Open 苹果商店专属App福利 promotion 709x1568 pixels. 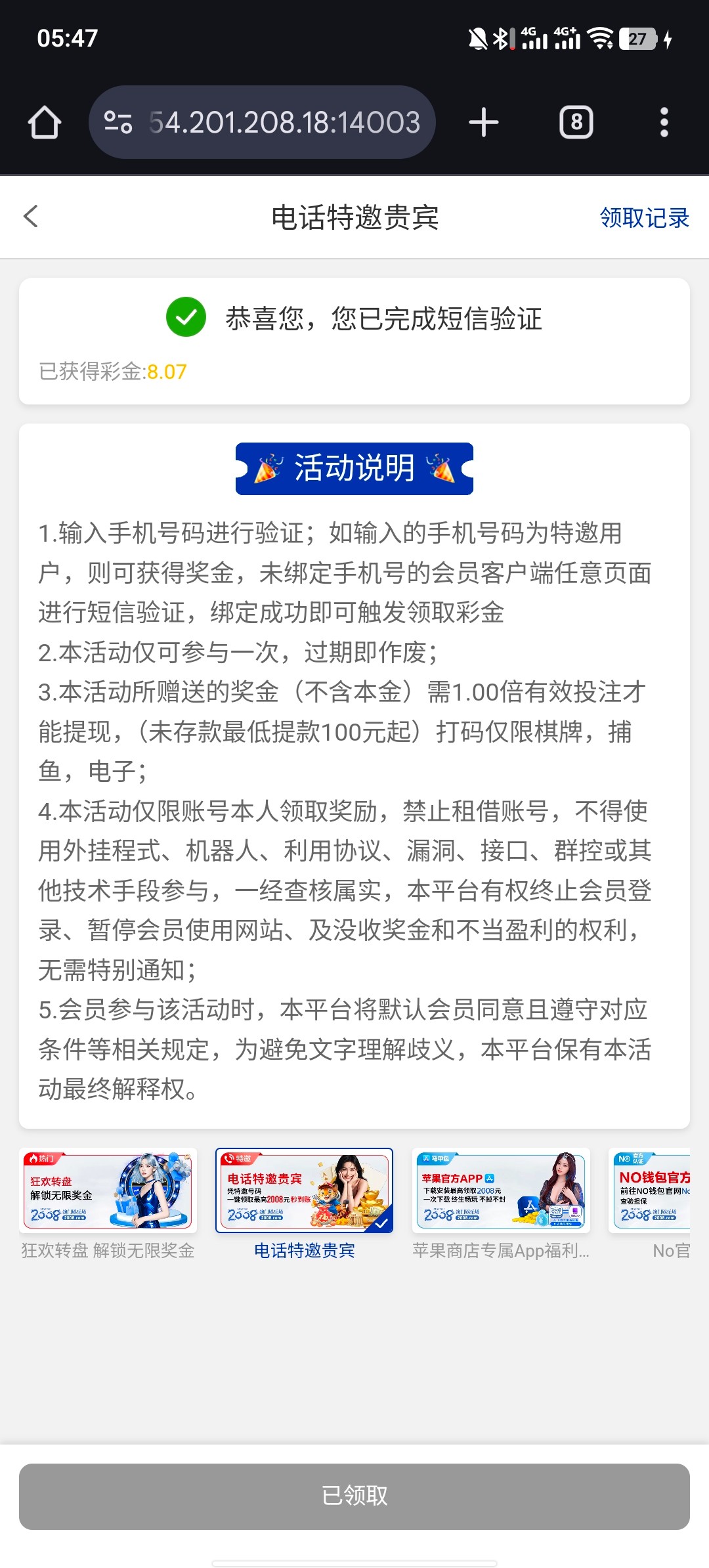[x=501, y=1190]
